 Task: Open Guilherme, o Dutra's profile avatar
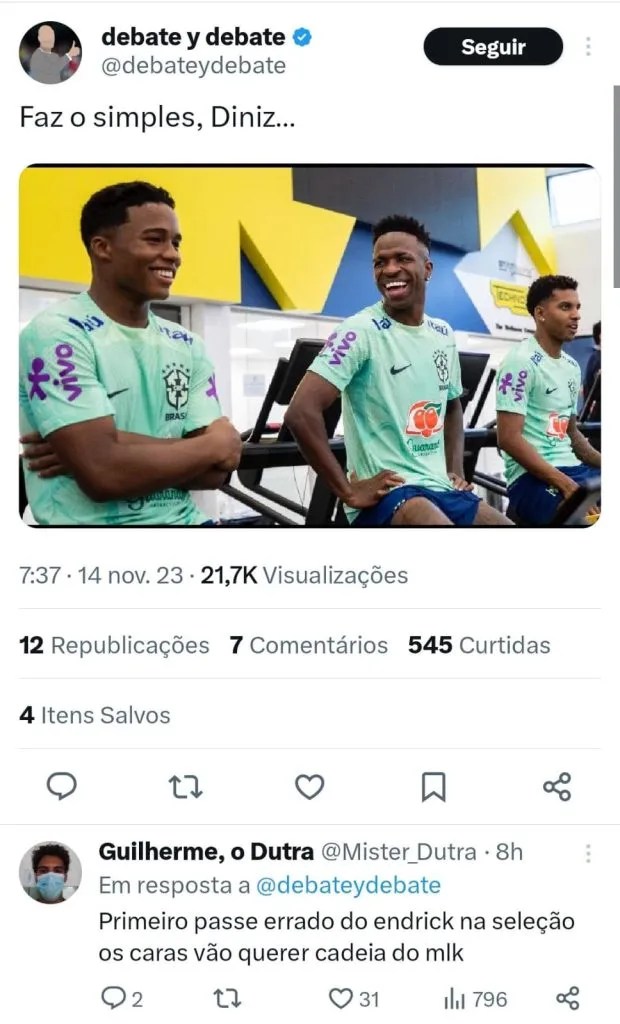50,872
